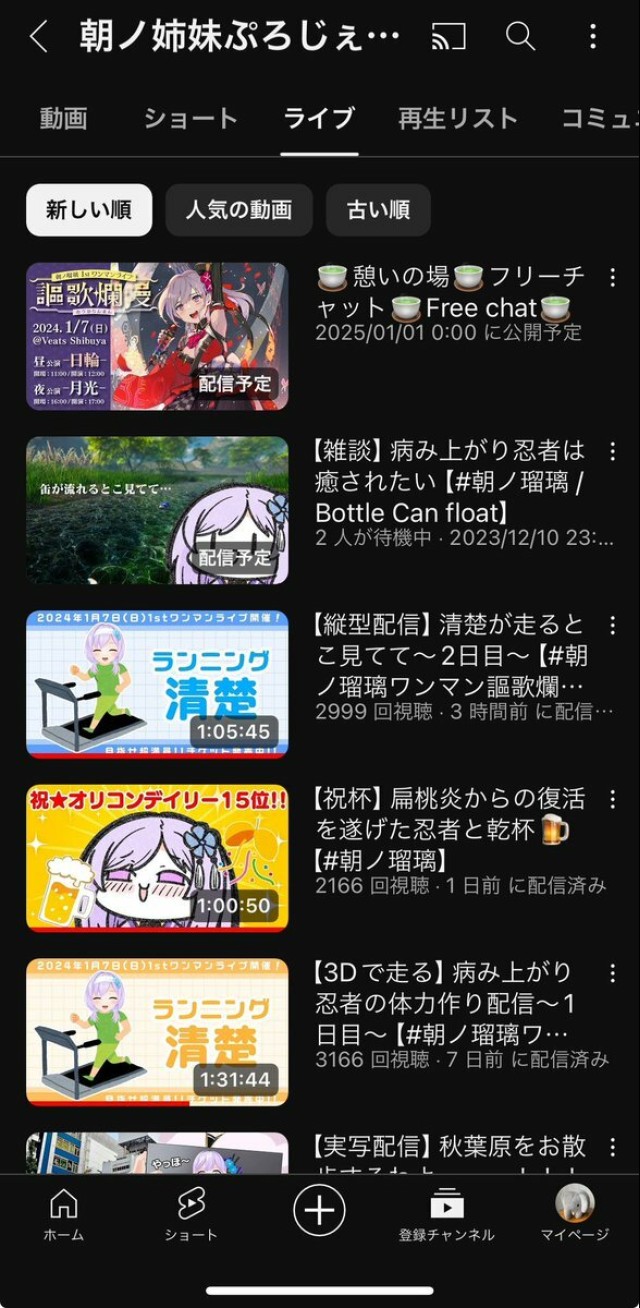Tap the cast to device icon
The height and width of the screenshot is (1308, 640).
[x=449, y=37]
